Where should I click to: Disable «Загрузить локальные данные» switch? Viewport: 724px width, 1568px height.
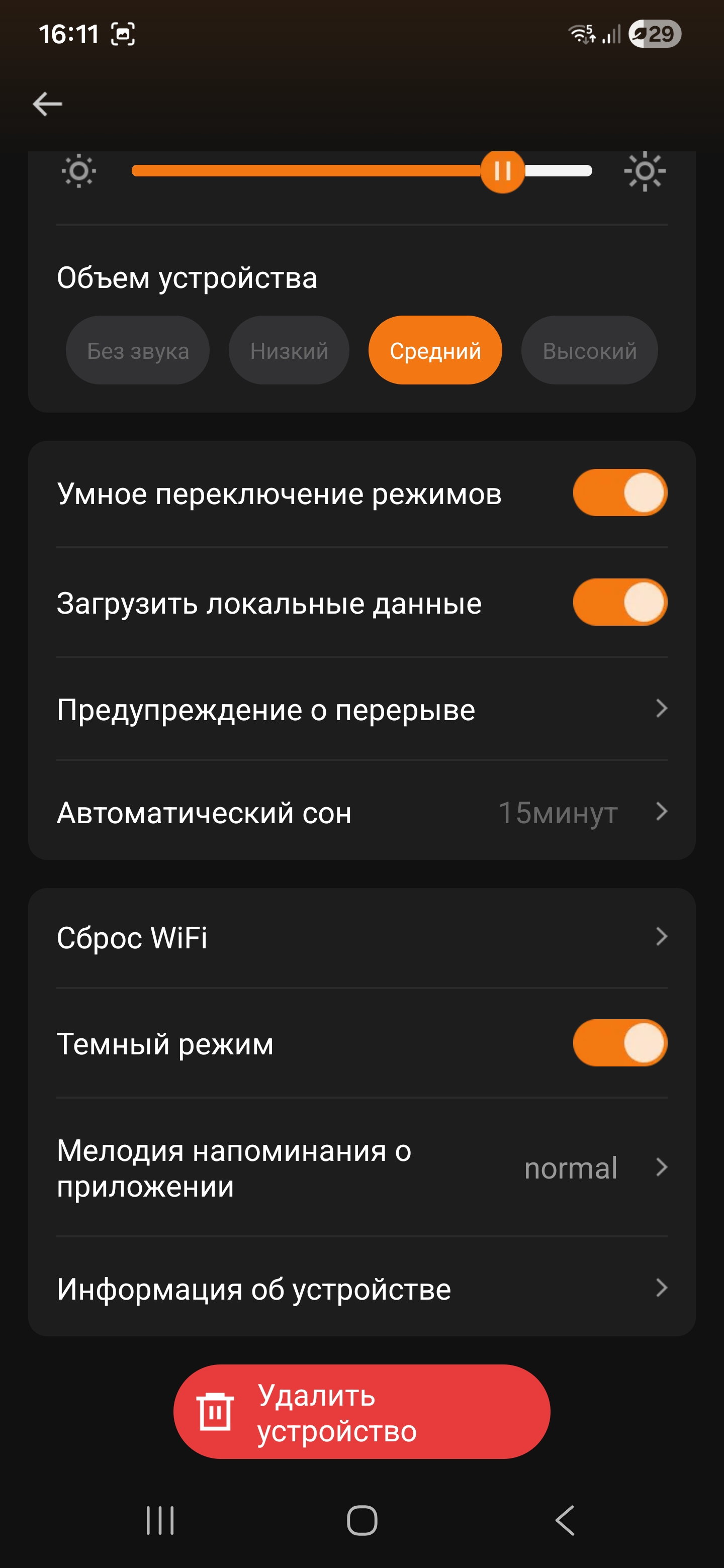[x=619, y=603]
